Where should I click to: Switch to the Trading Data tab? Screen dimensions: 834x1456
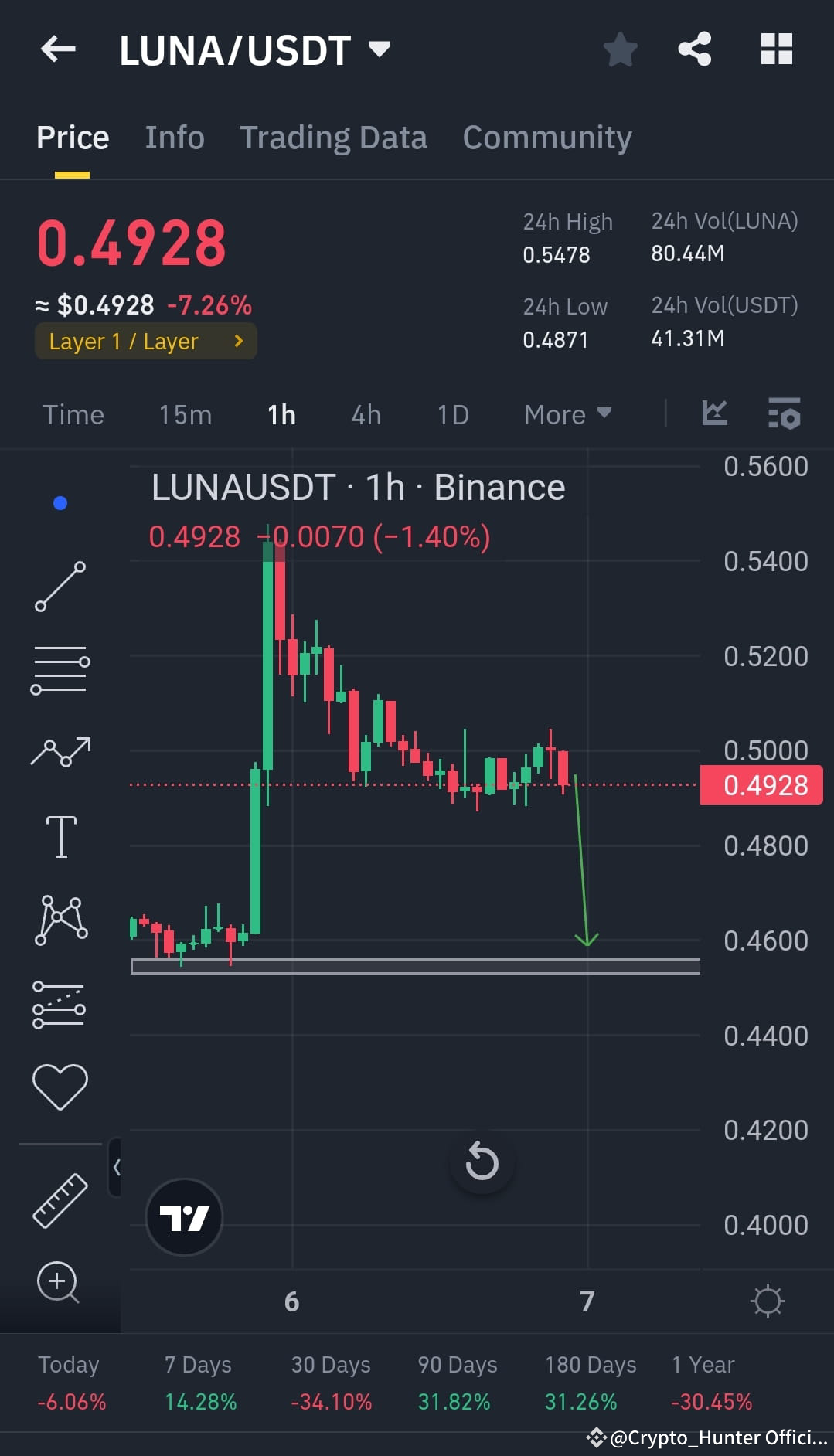(x=334, y=136)
